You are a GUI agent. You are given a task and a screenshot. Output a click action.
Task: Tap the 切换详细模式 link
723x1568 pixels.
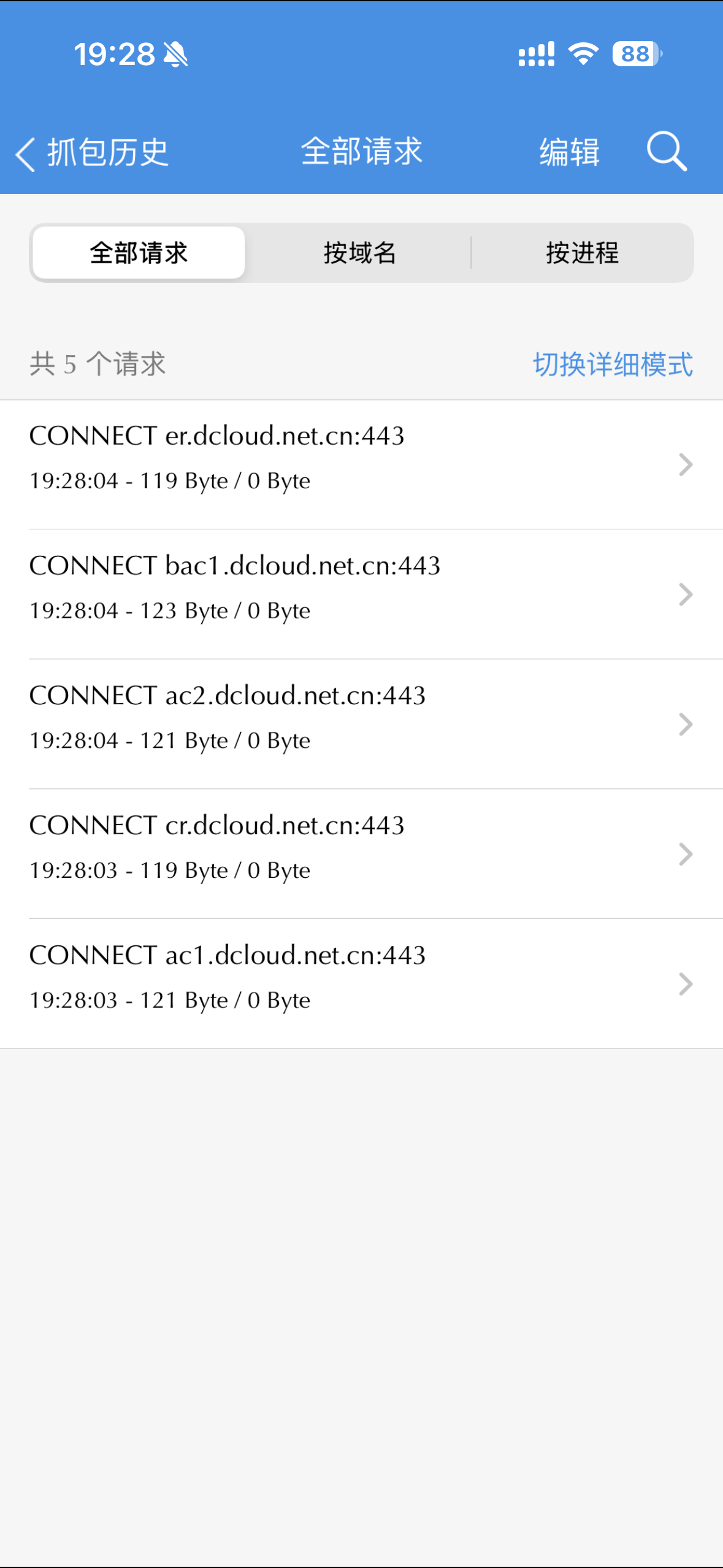coord(613,364)
